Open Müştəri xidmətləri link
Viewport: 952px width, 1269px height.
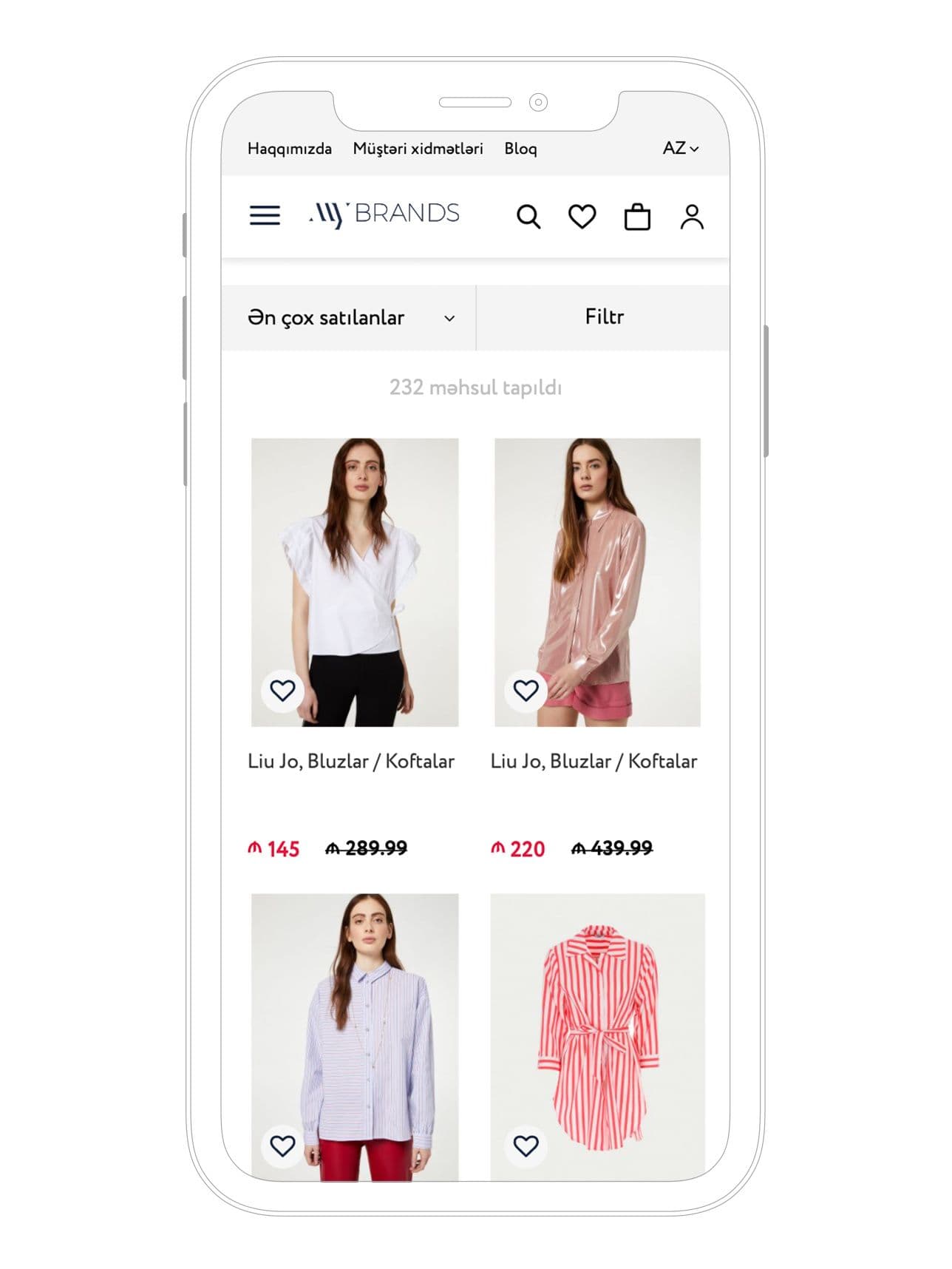418,149
